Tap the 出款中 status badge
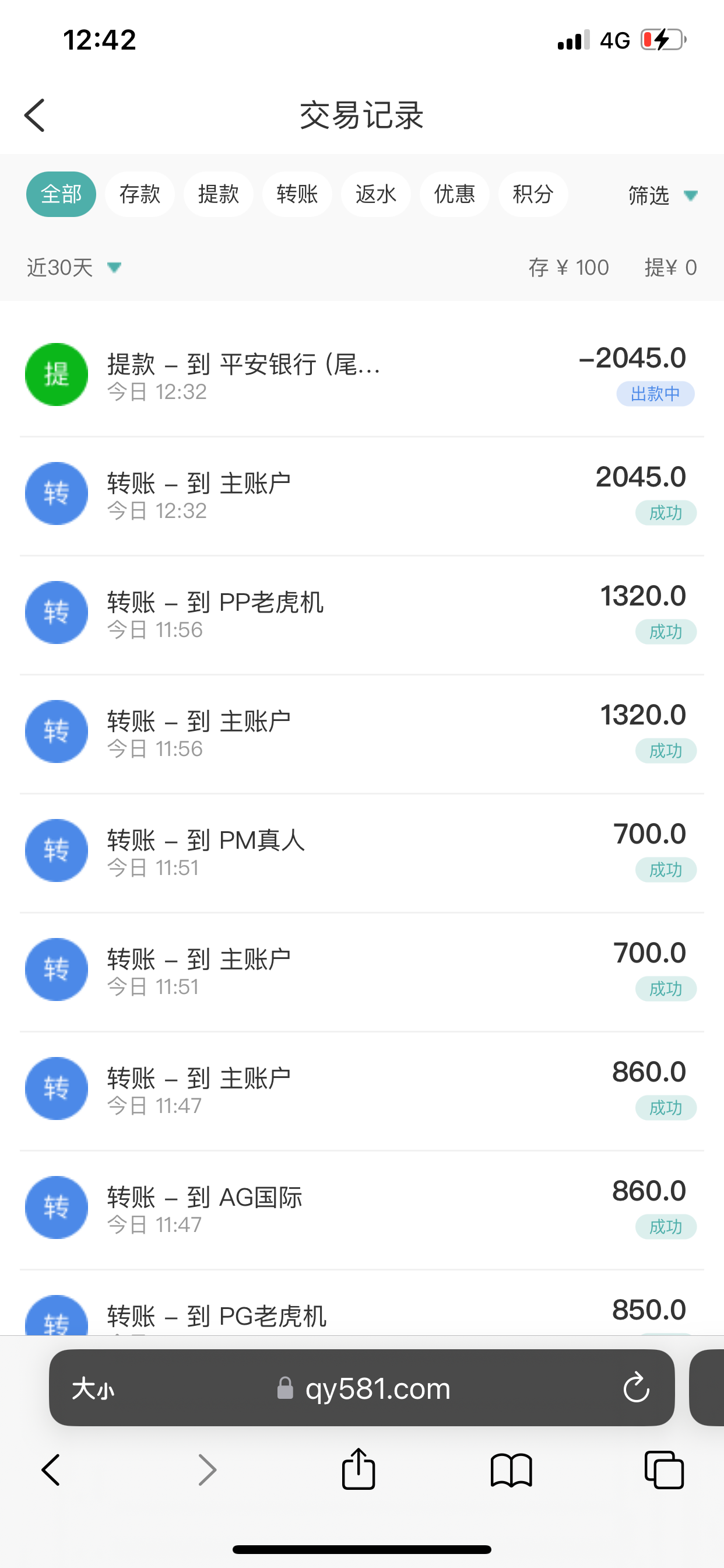This screenshot has height=1568, width=724. click(x=655, y=394)
